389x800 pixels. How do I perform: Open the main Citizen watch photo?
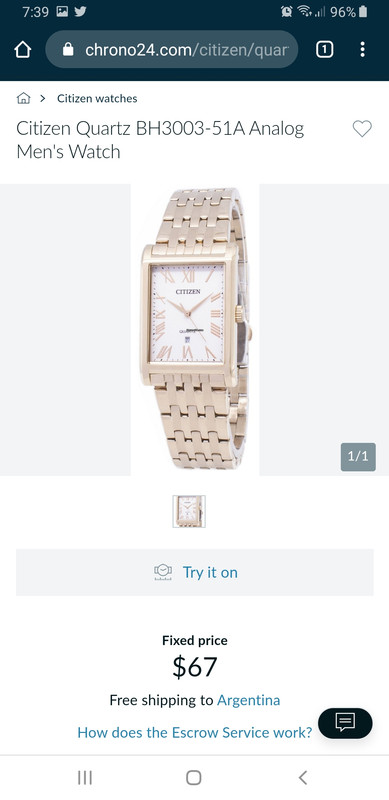pyautogui.click(x=194, y=330)
